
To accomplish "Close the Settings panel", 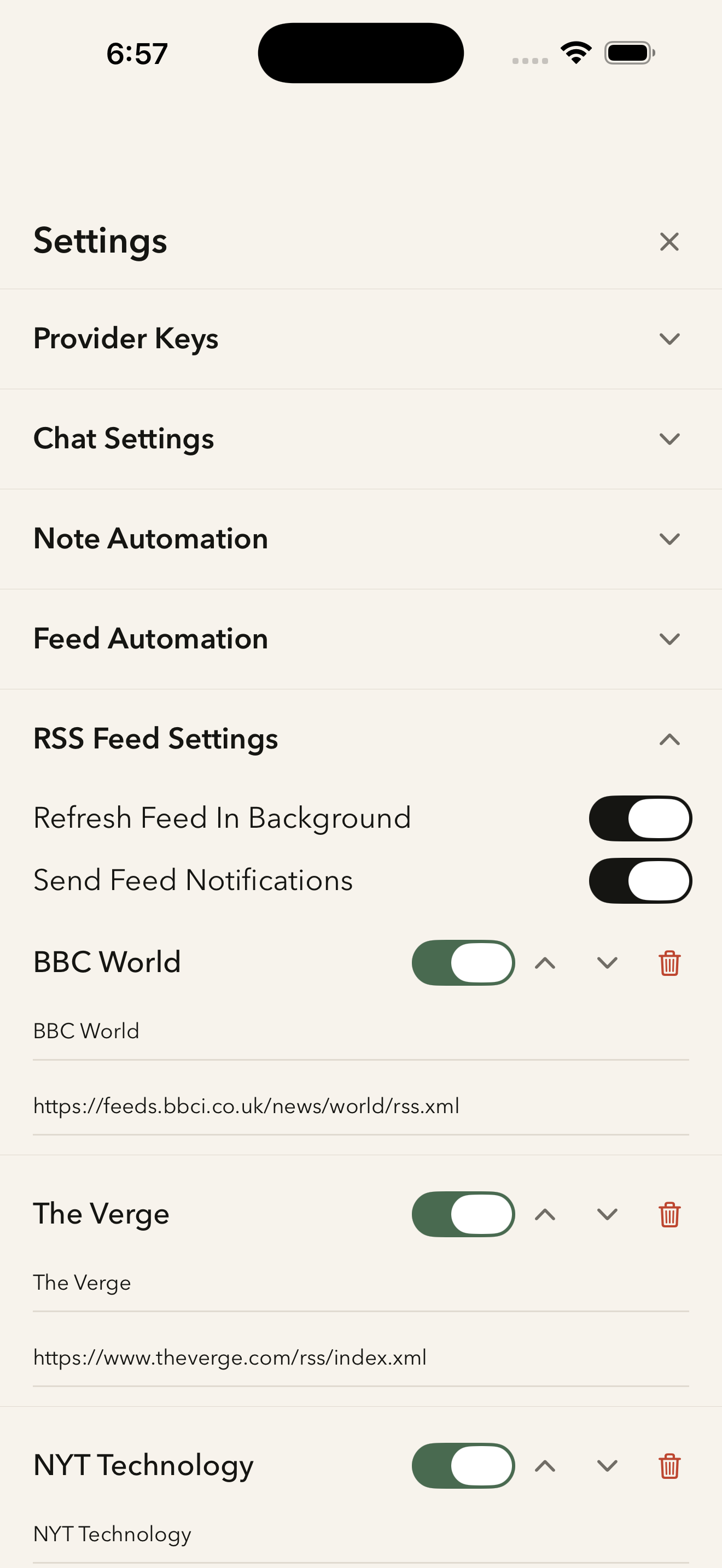I will 669,242.
